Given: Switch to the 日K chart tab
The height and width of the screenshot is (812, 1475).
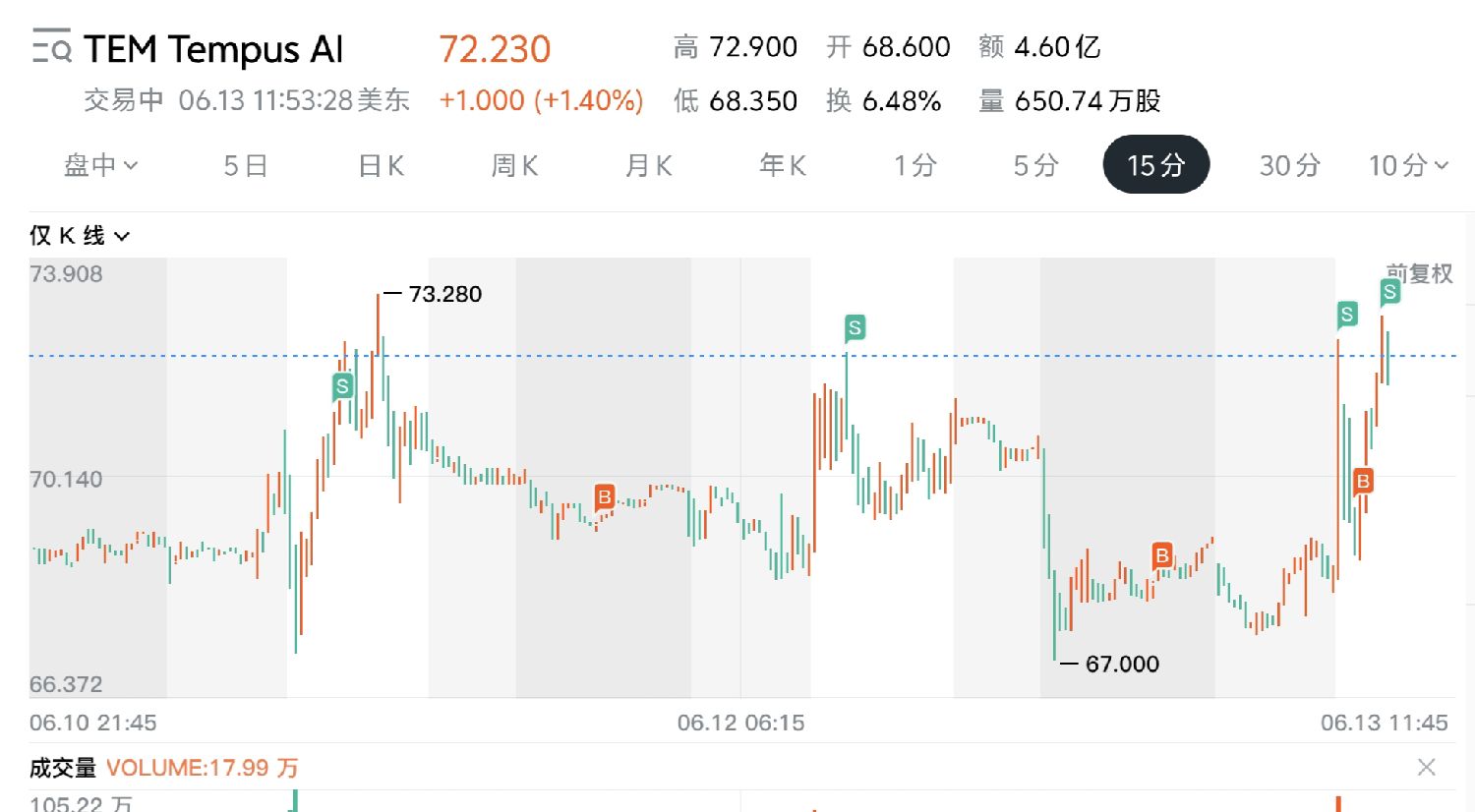Looking at the screenshot, I should (x=382, y=165).
